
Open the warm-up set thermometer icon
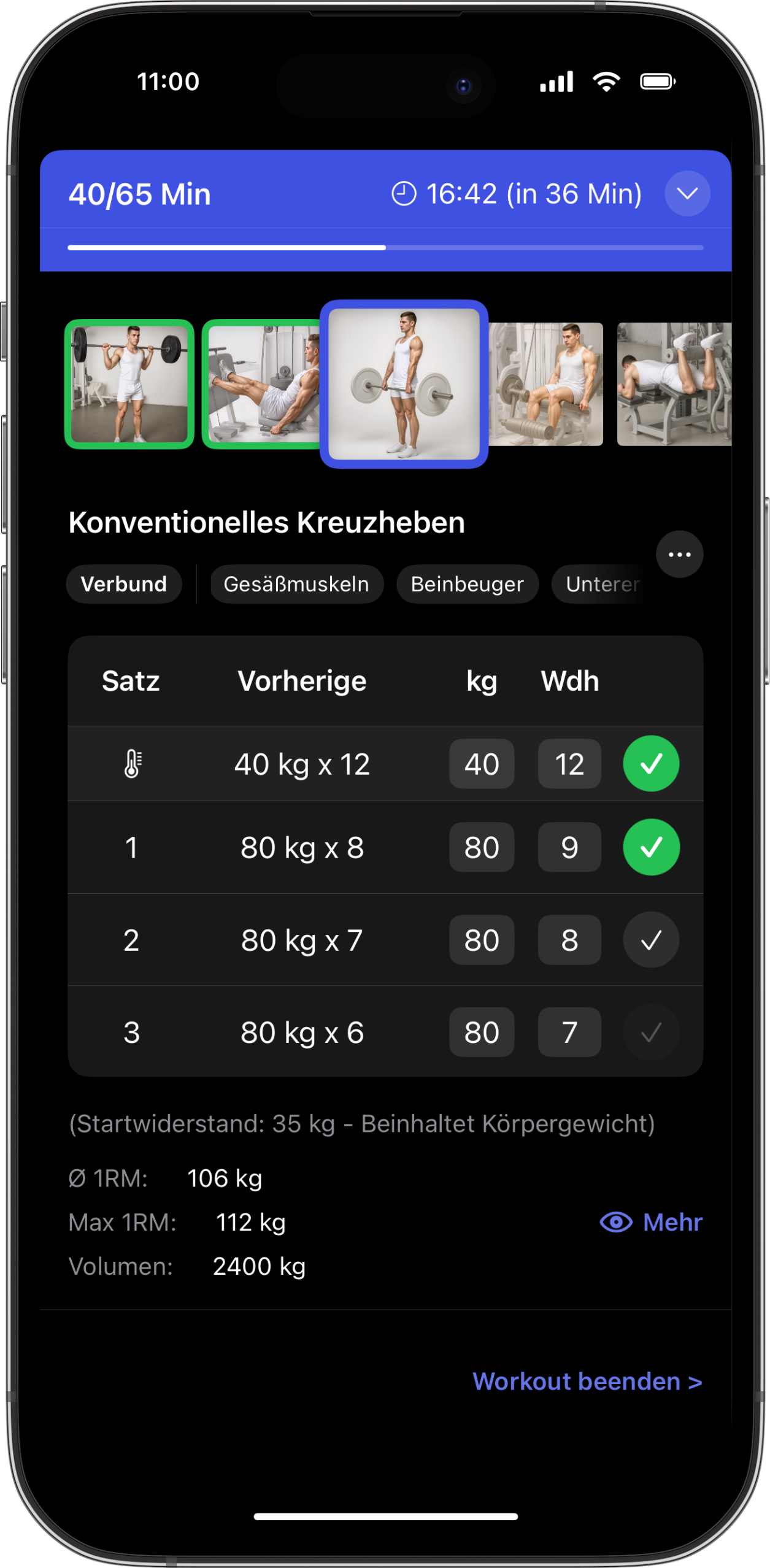click(132, 764)
